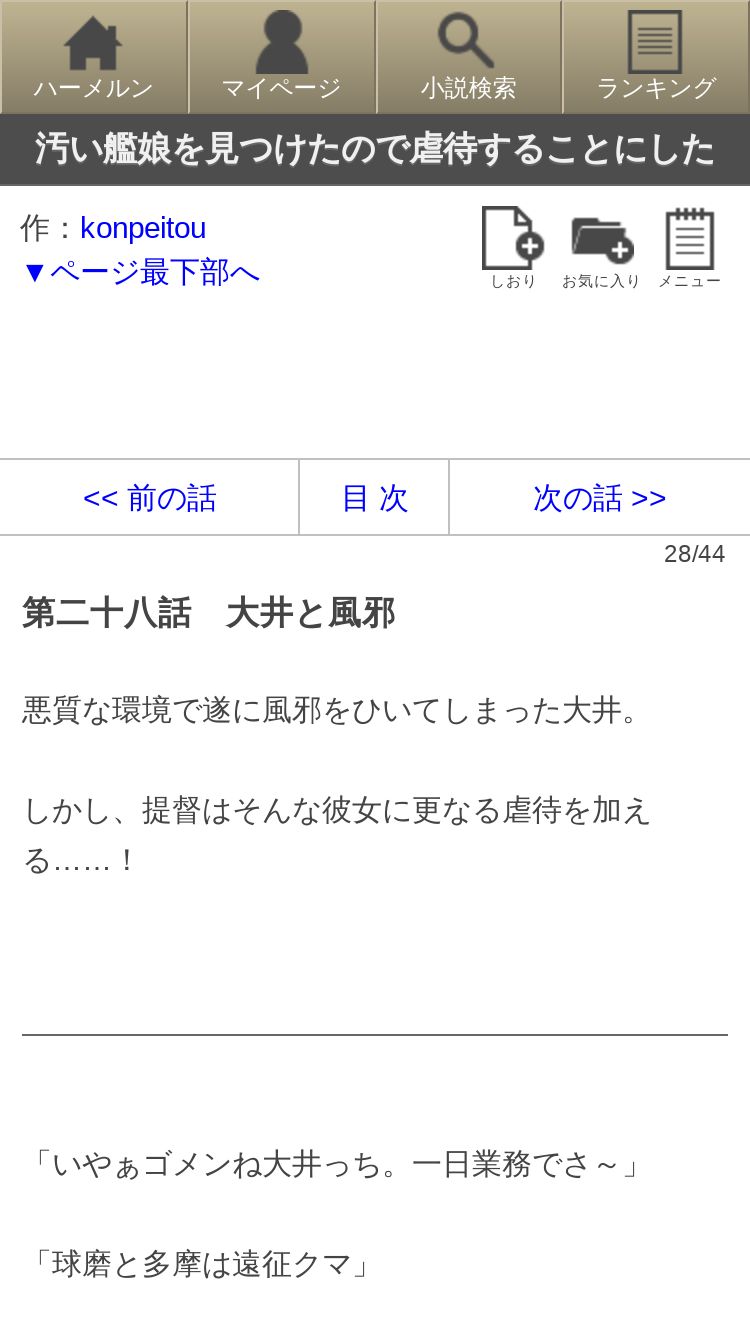This screenshot has width=750, height=1334.
Task: Open 小説検索 novel search
Action: pos(468,57)
